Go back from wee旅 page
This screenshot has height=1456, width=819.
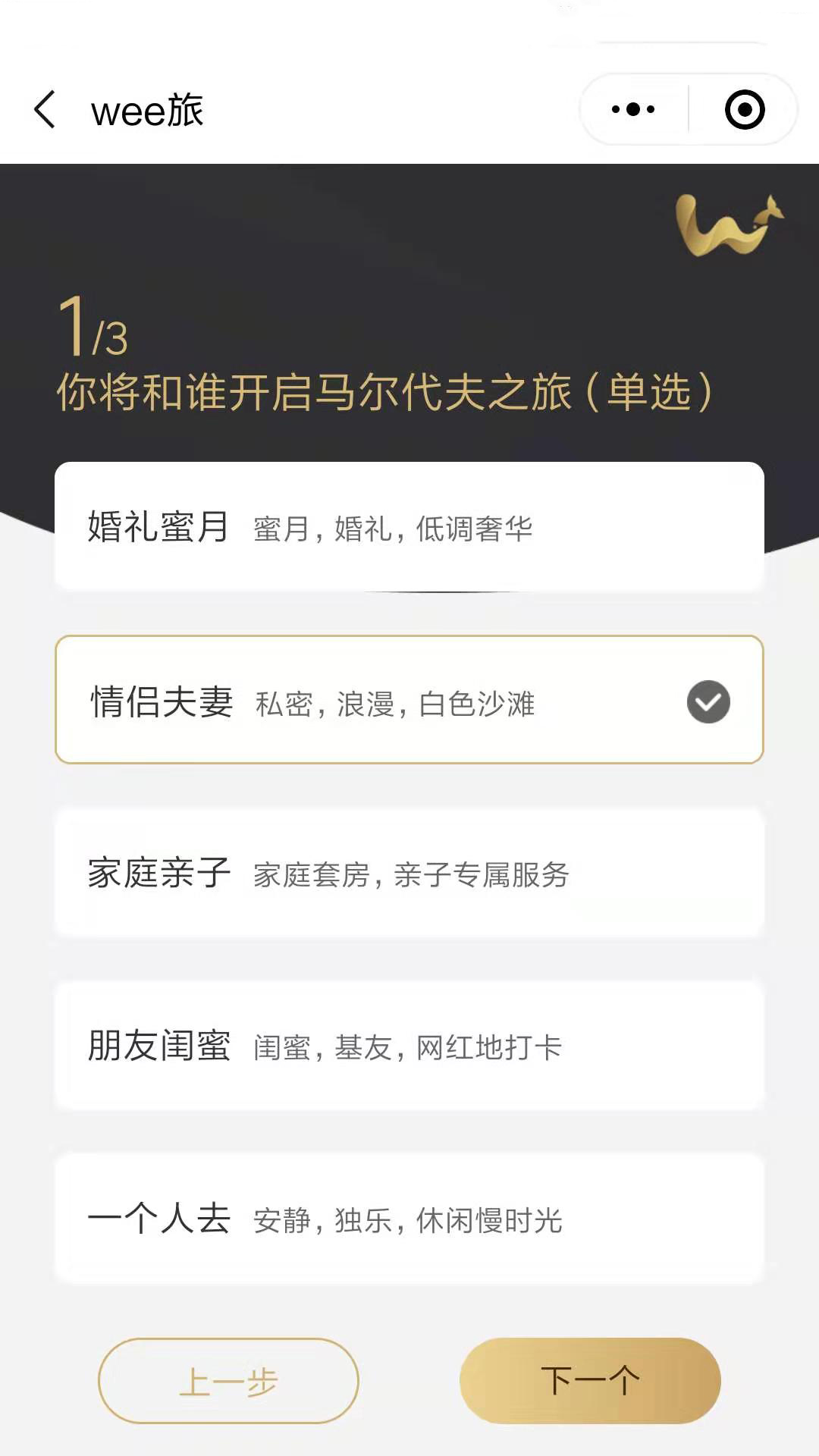click(45, 110)
